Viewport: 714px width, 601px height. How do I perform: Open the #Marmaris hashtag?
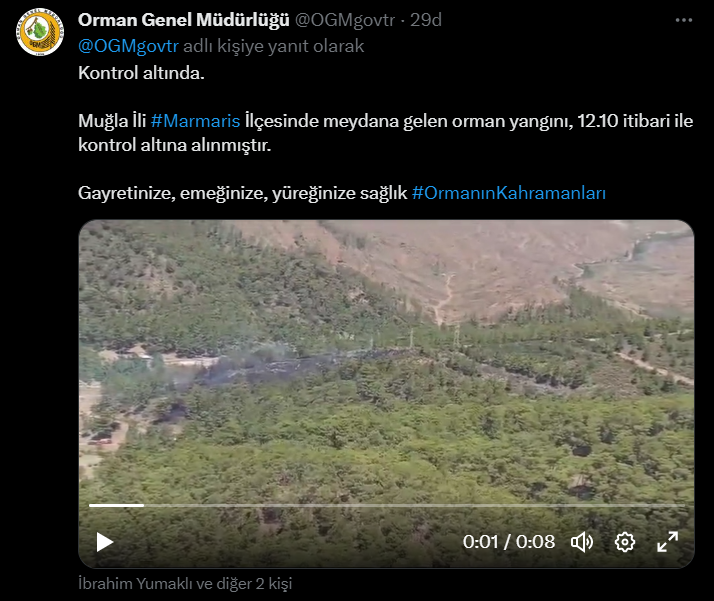pos(195,120)
